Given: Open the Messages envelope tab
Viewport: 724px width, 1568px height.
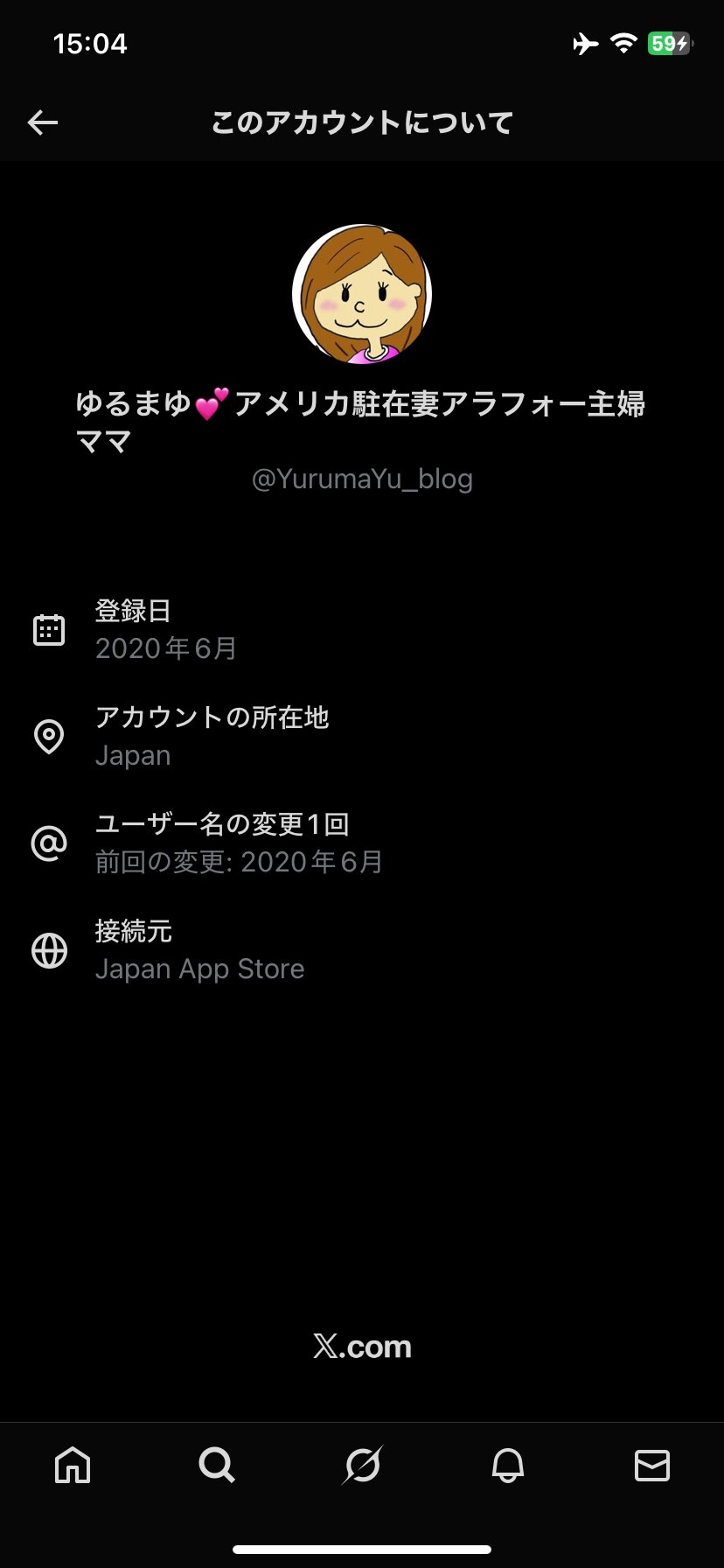Looking at the screenshot, I should tap(651, 1464).
